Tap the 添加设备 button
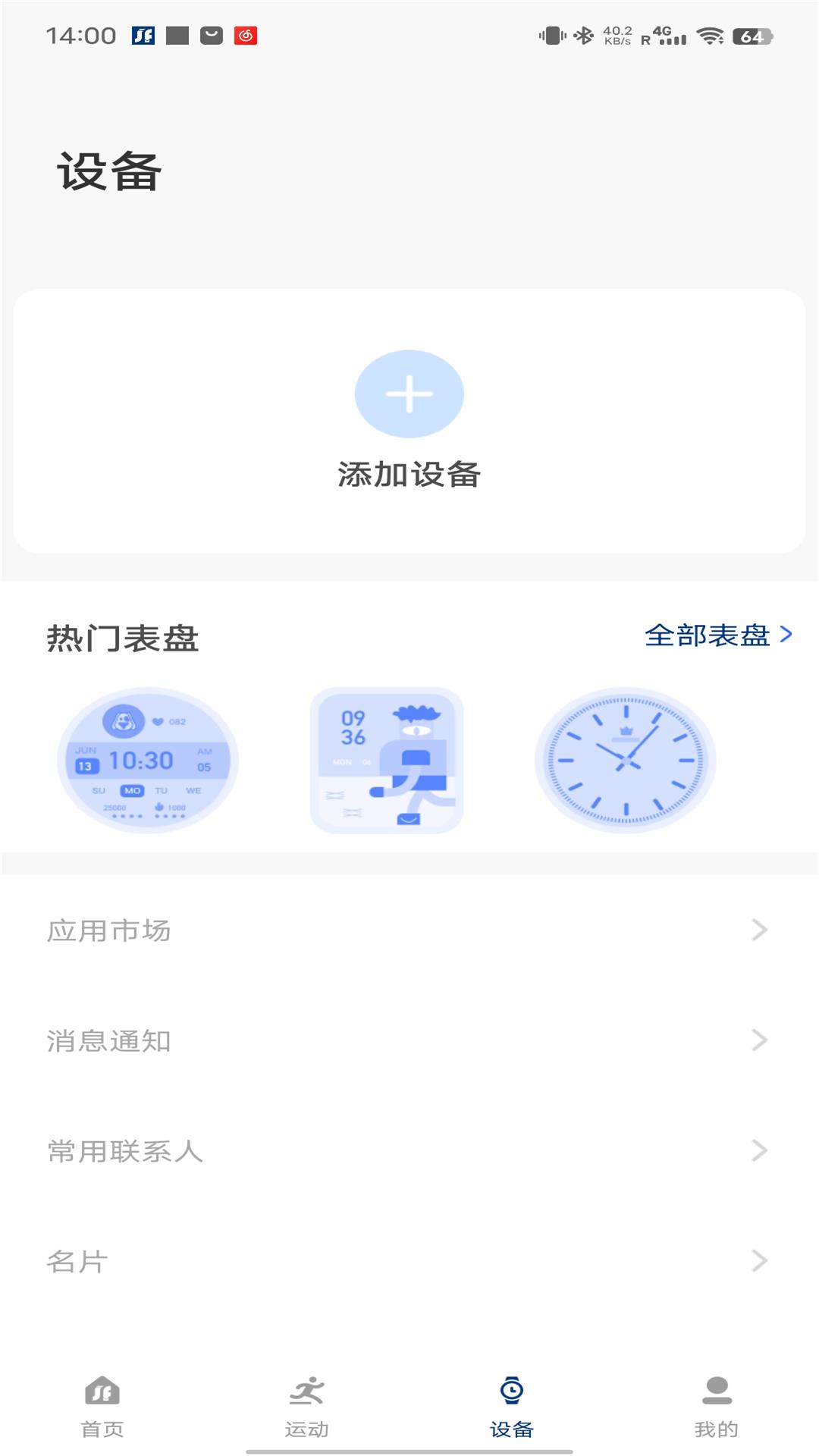The height and width of the screenshot is (1456, 819). [x=410, y=475]
